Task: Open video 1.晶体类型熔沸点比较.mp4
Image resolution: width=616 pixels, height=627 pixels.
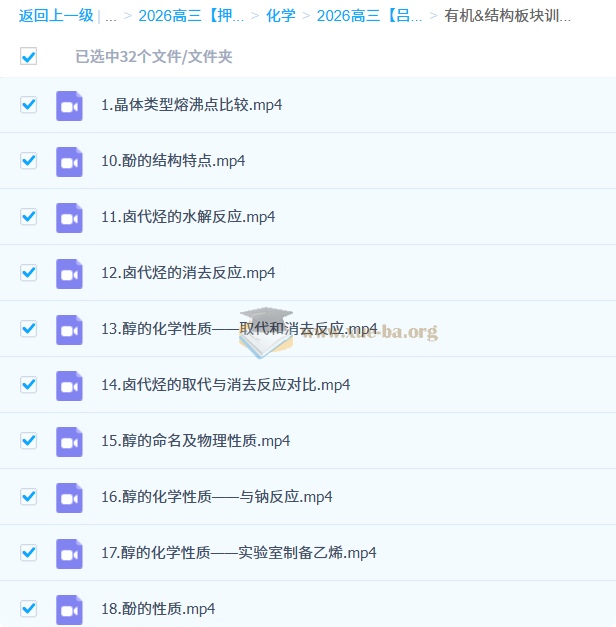Action: point(192,105)
